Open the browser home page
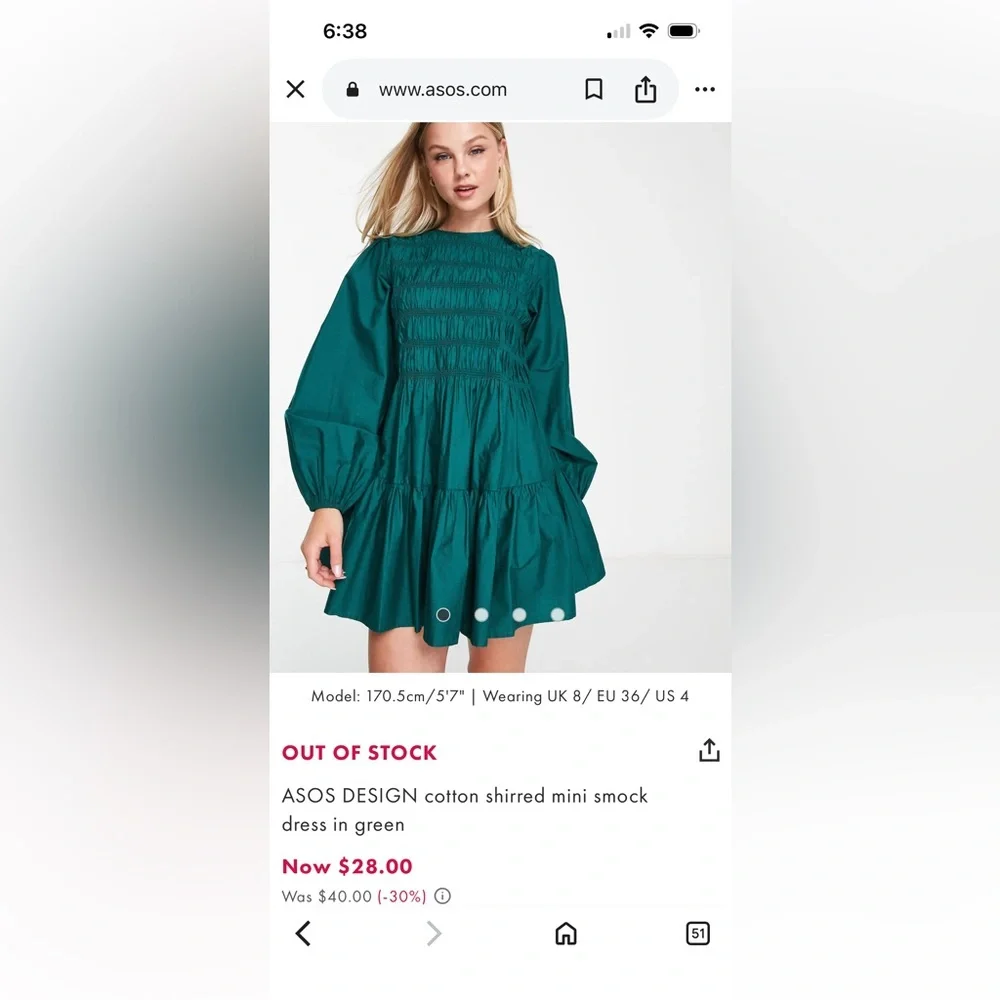 pos(566,934)
